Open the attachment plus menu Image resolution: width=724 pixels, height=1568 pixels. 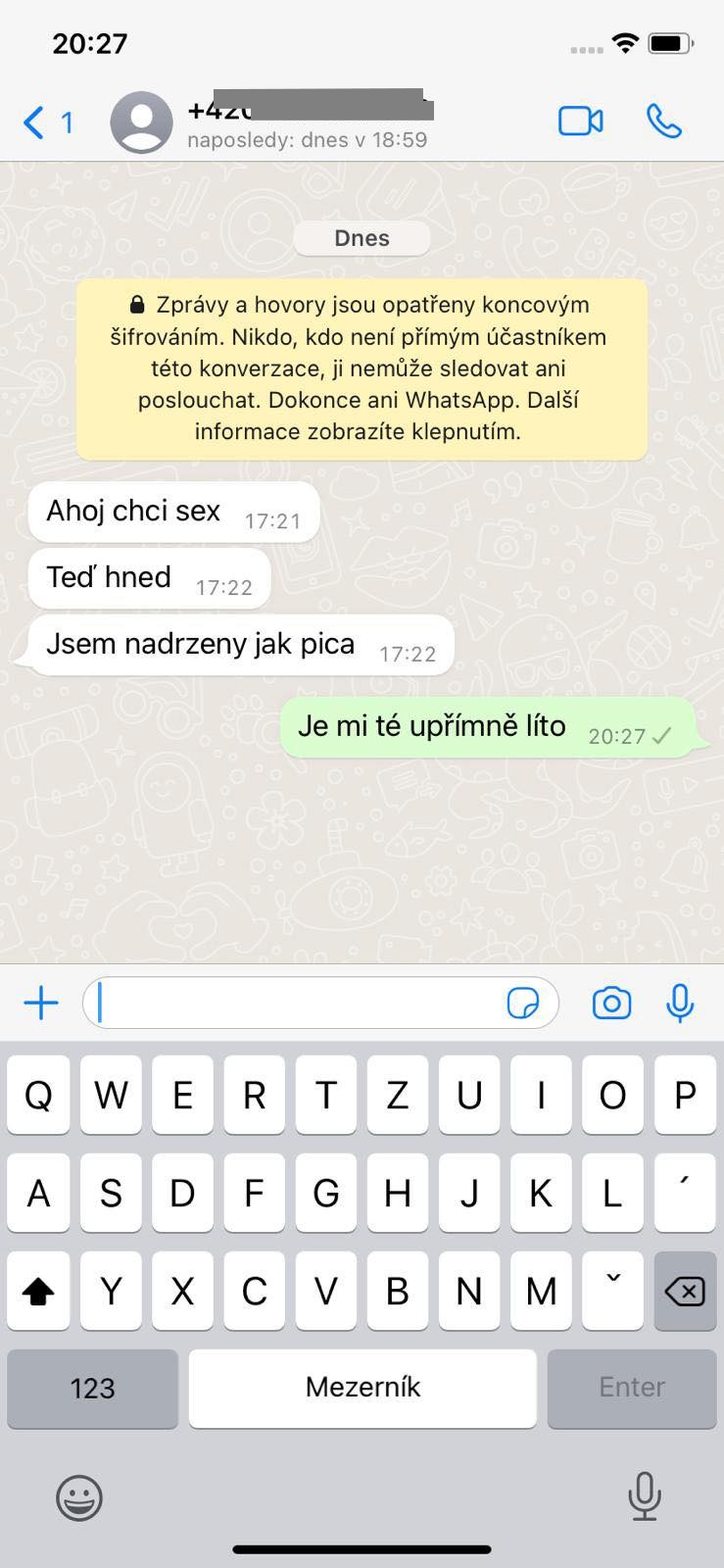[41, 1003]
